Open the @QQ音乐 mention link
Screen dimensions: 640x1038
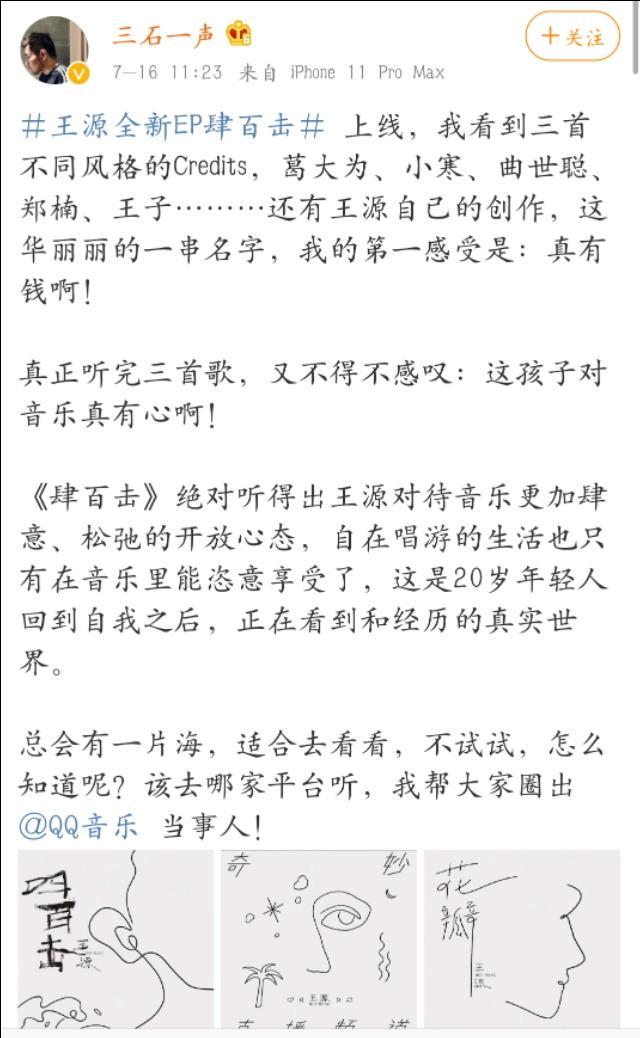(79, 827)
